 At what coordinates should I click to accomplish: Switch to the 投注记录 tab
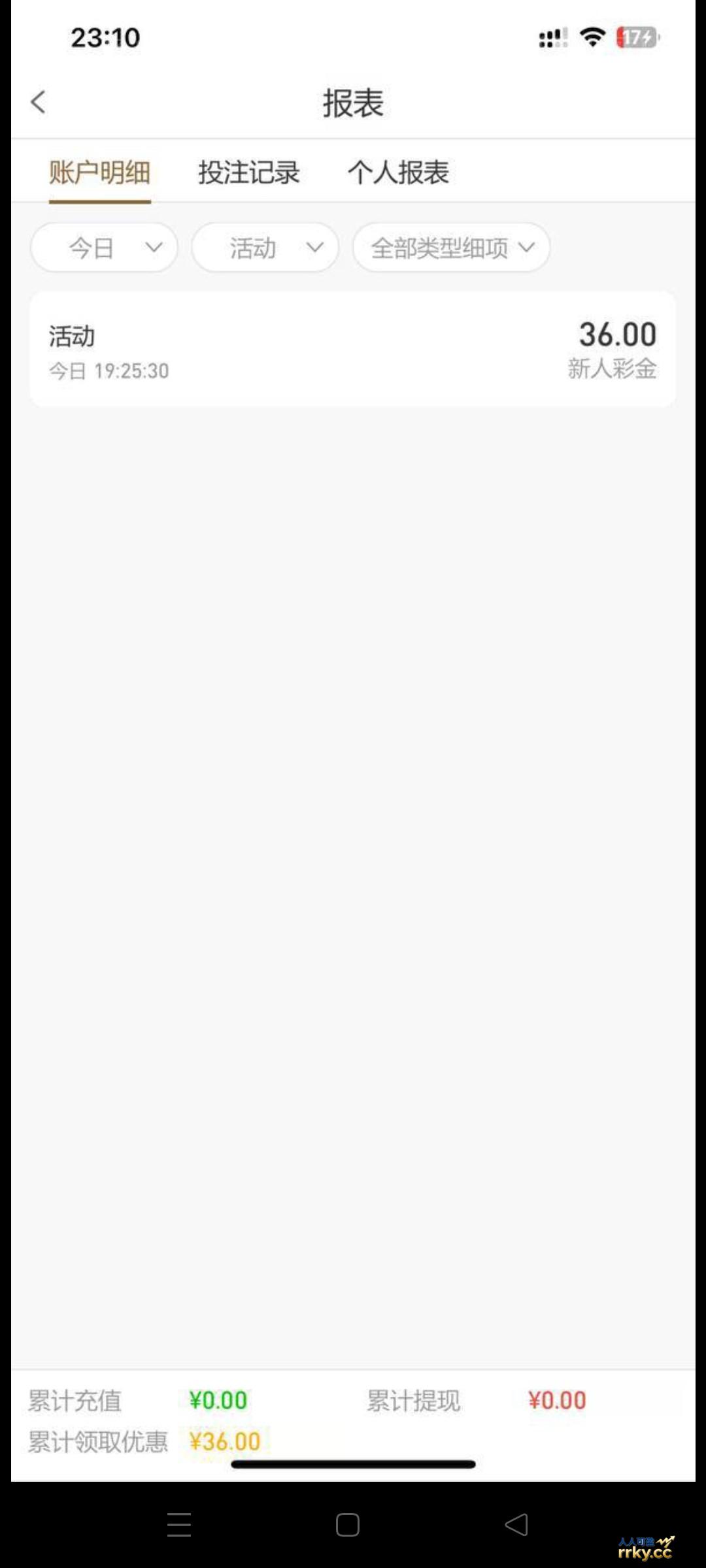click(248, 173)
